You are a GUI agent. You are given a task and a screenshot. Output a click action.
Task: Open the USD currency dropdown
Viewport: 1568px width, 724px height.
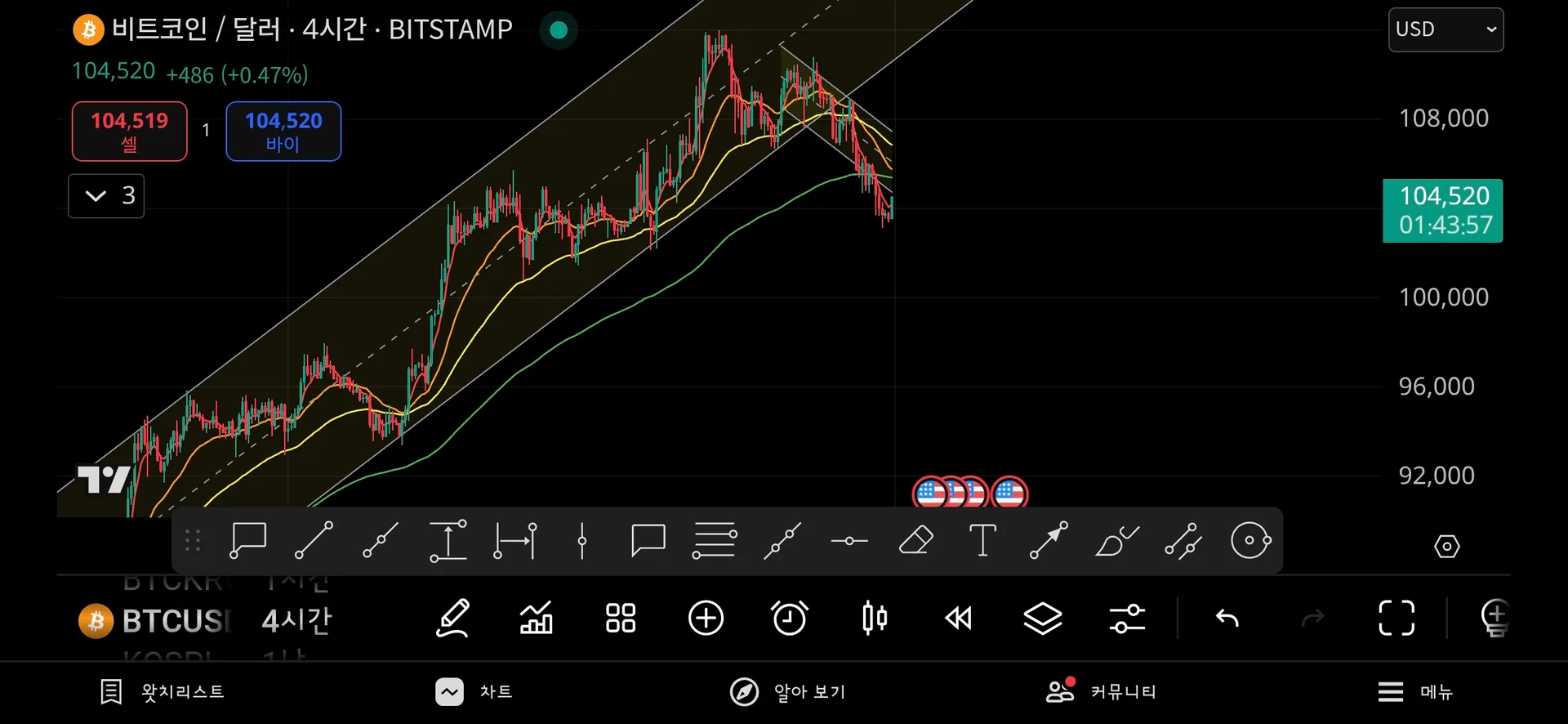tap(1445, 29)
